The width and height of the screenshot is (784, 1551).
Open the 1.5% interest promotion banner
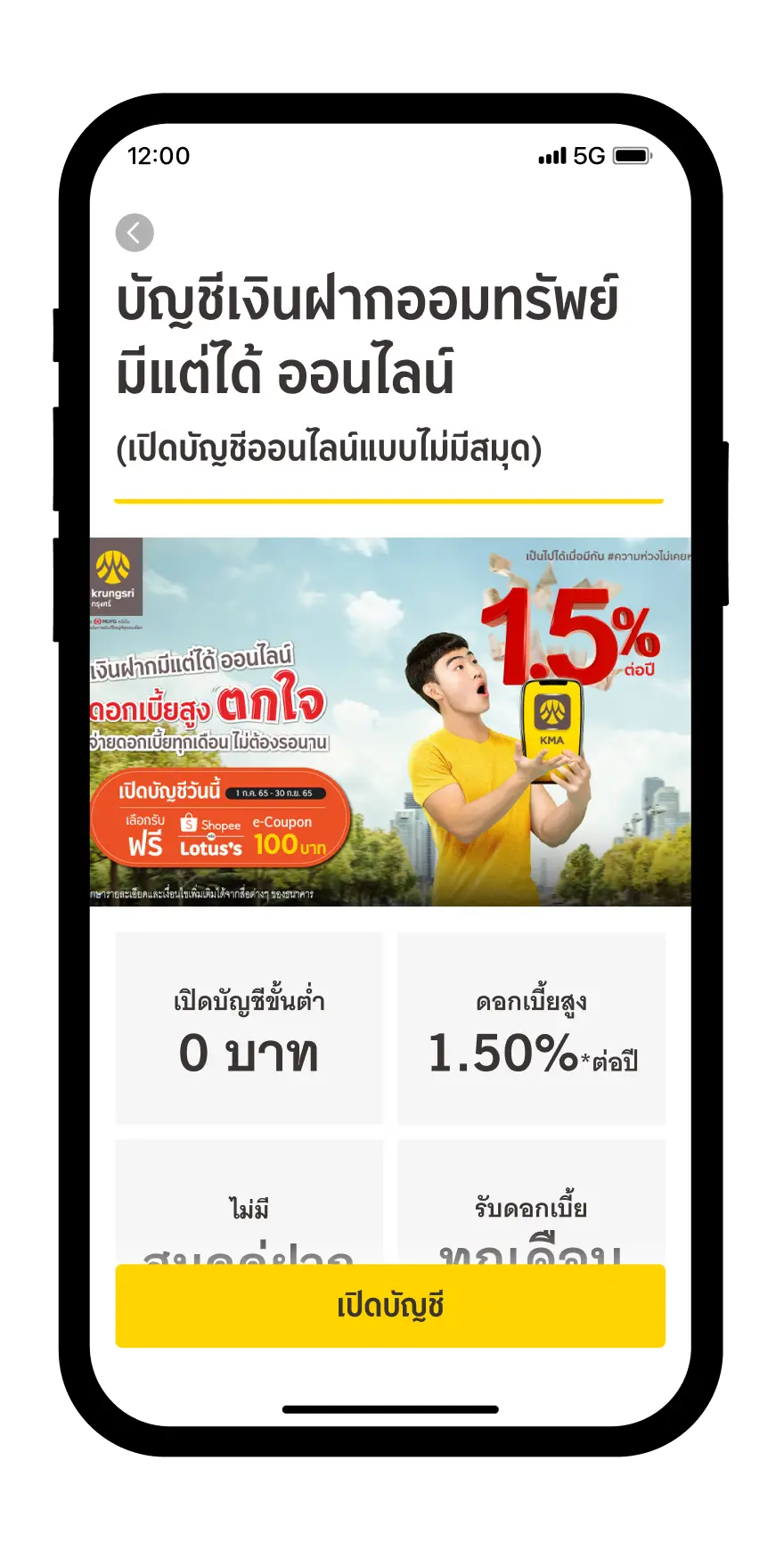[x=390, y=721]
